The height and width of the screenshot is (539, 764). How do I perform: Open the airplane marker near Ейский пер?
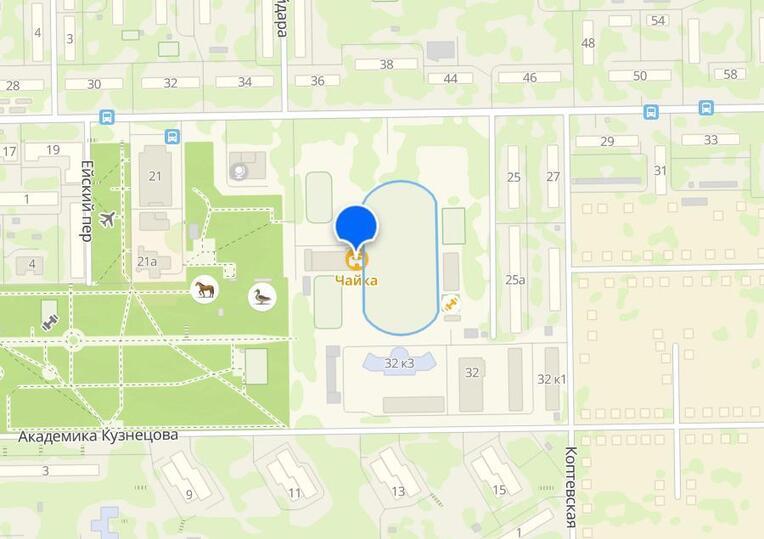[109, 219]
